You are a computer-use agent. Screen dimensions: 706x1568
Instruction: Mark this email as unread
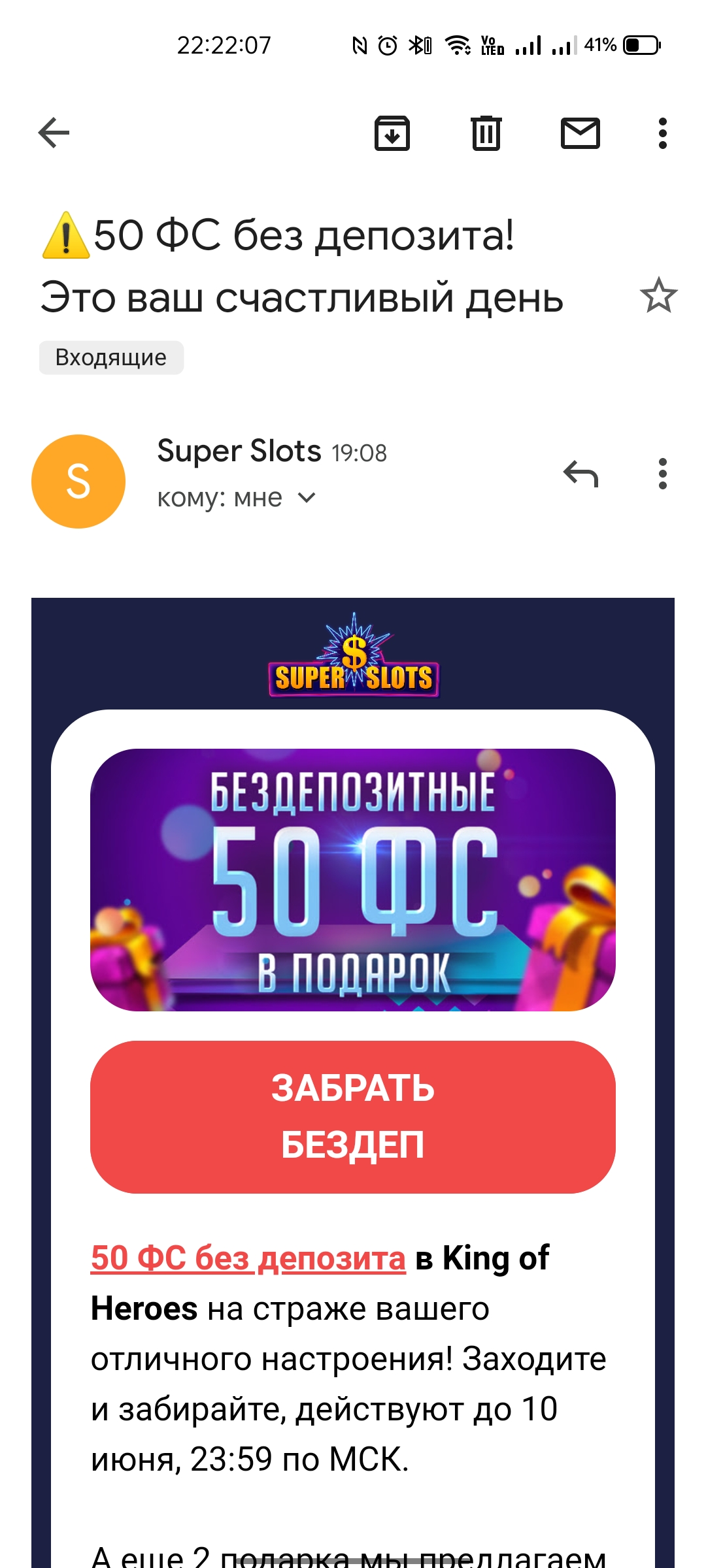click(580, 133)
